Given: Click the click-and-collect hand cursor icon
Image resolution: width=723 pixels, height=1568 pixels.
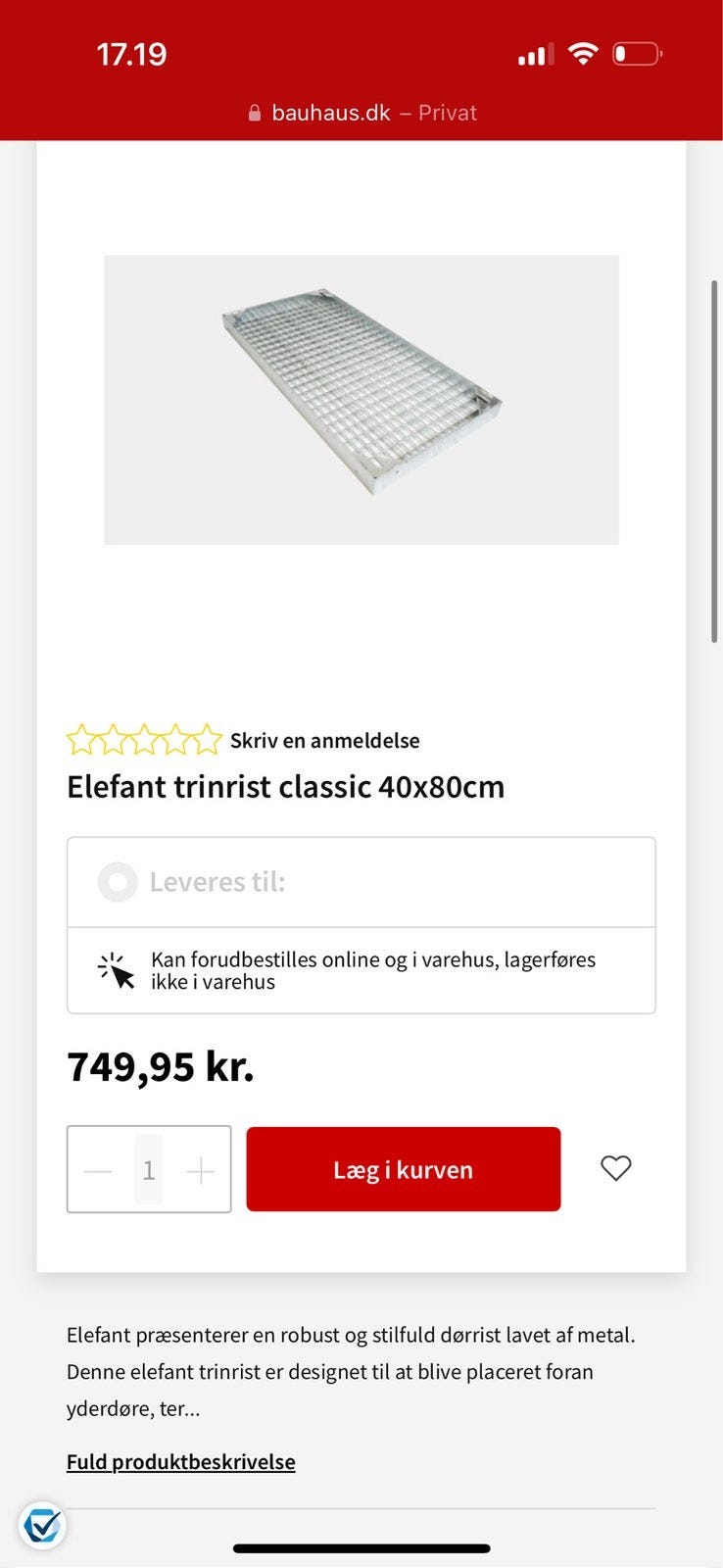Looking at the screenshot, I should pyautogui.click(x=116, y=969).
